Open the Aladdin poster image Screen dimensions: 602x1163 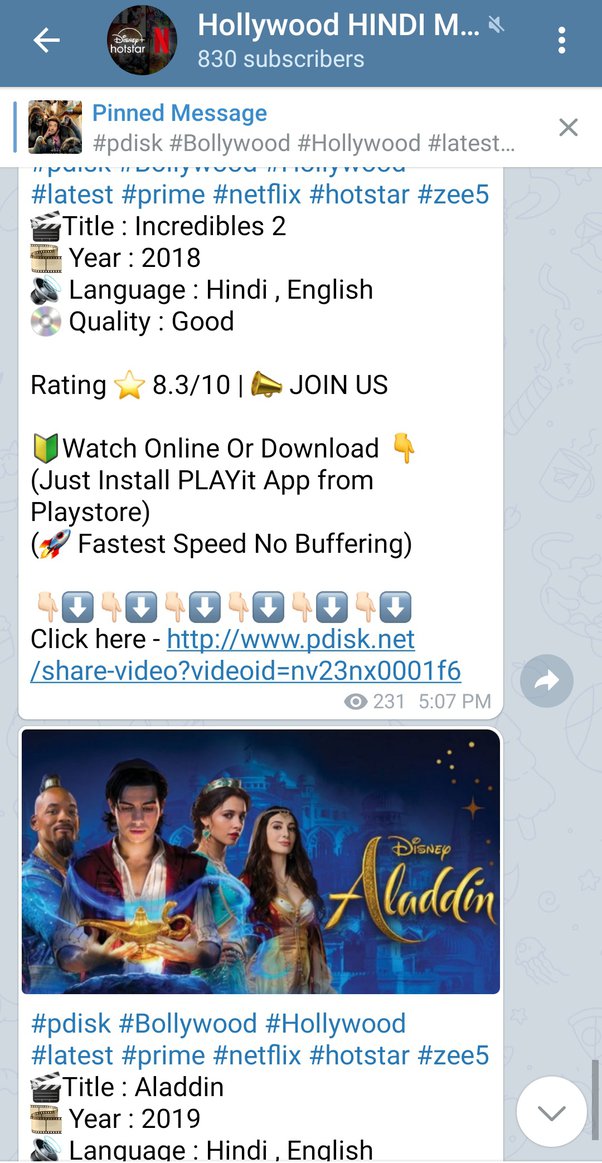[260, 861]
